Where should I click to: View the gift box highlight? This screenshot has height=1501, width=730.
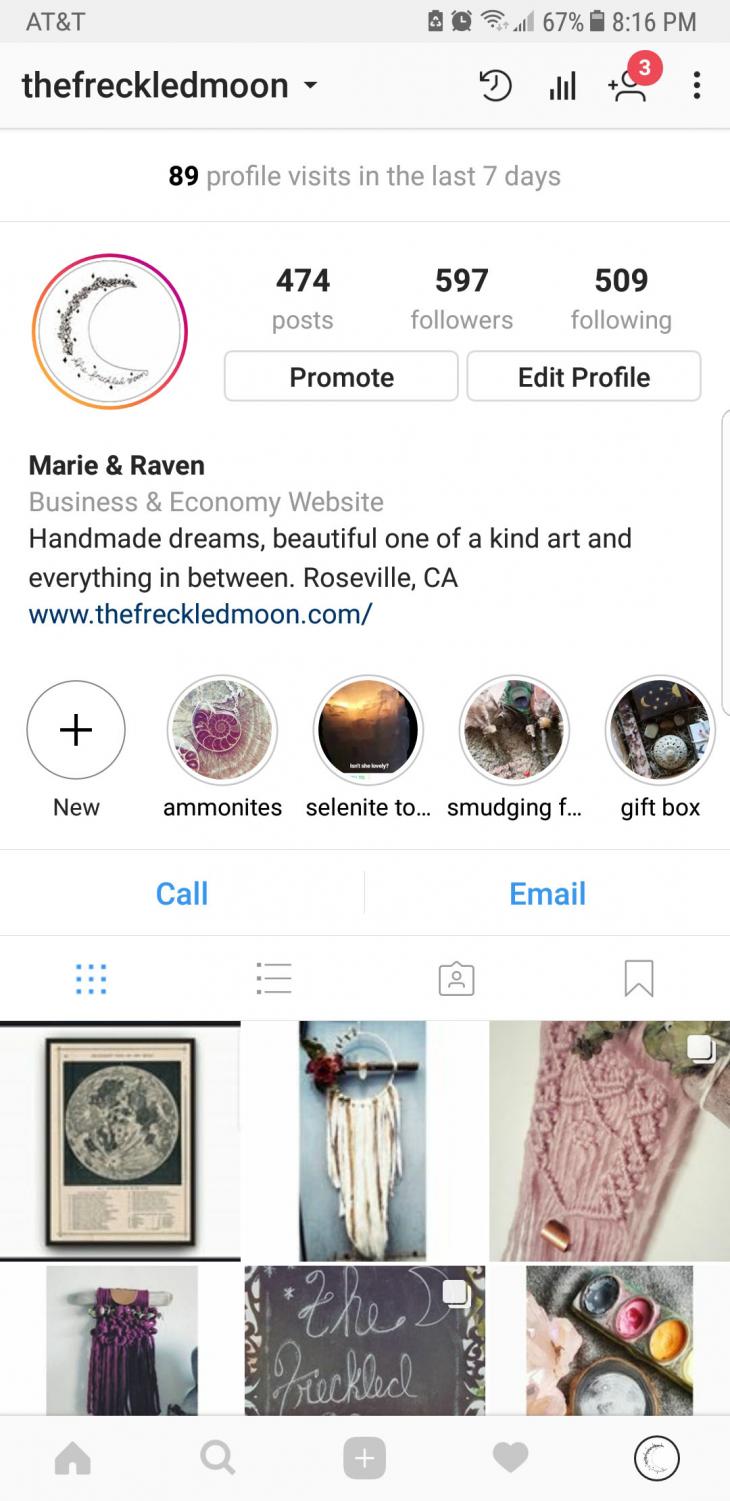click(x=660, y=731)
